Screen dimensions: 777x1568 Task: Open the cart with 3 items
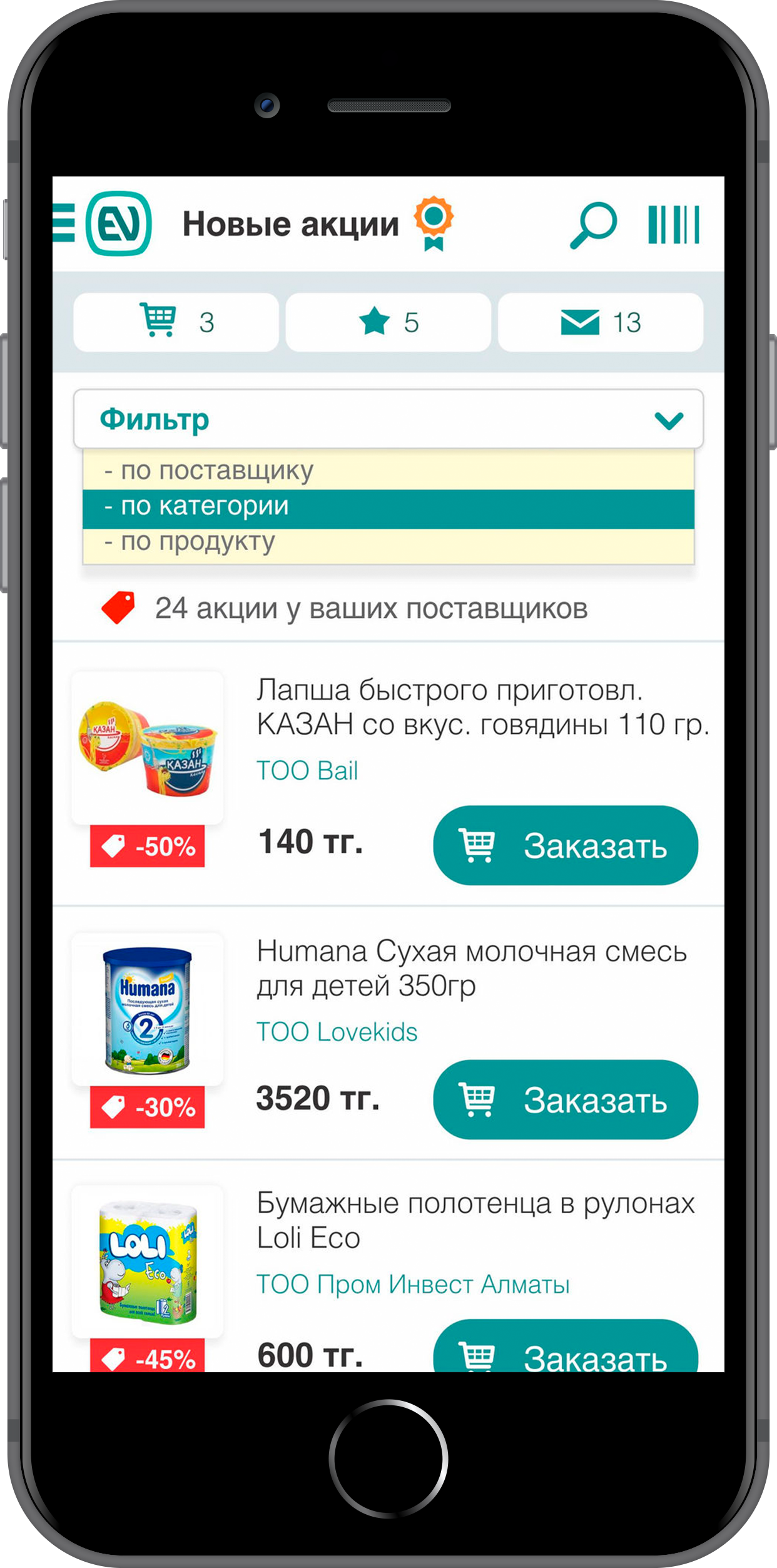[x=176, y=322]
